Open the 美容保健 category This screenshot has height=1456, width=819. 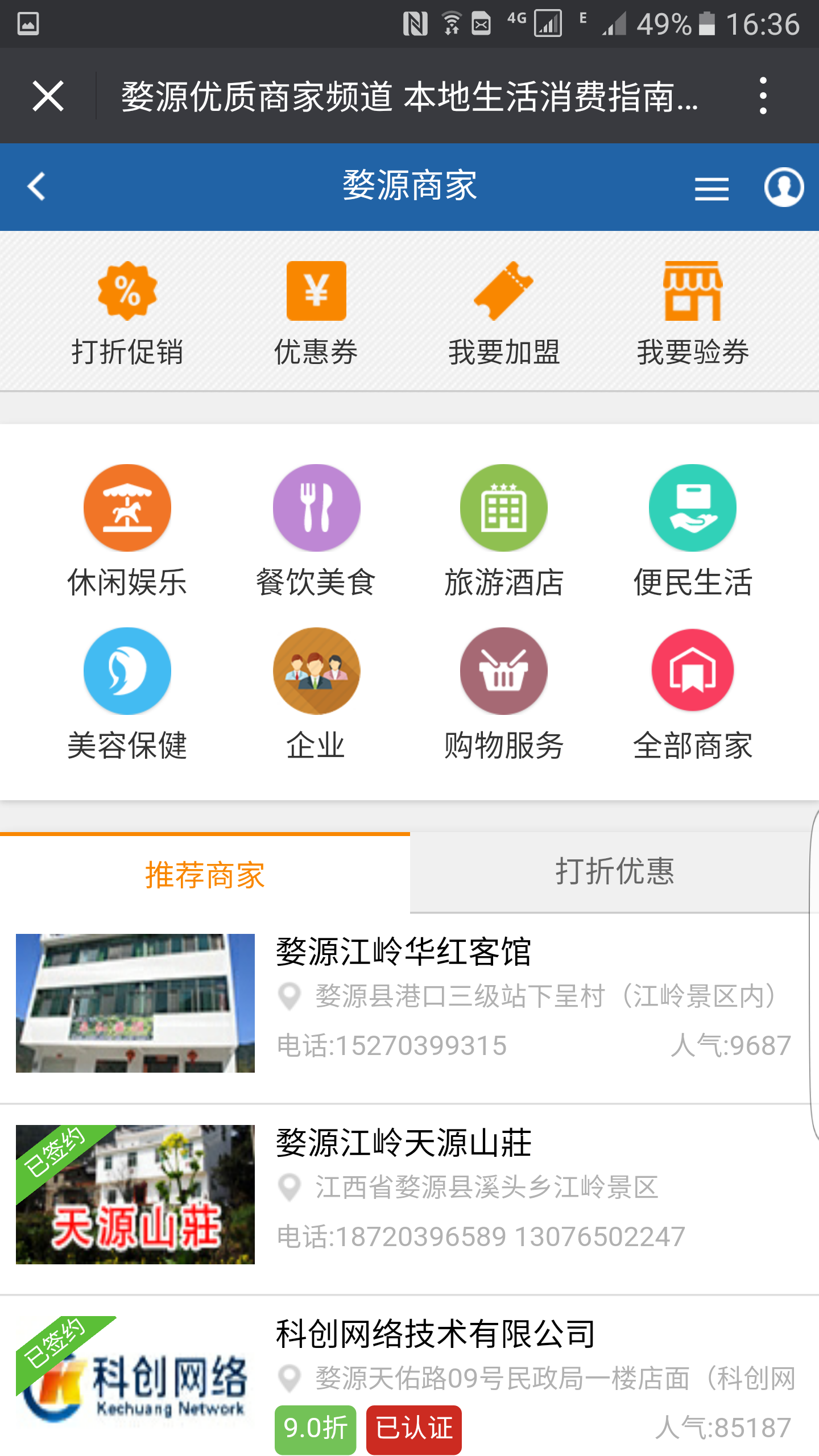(127, 694)
